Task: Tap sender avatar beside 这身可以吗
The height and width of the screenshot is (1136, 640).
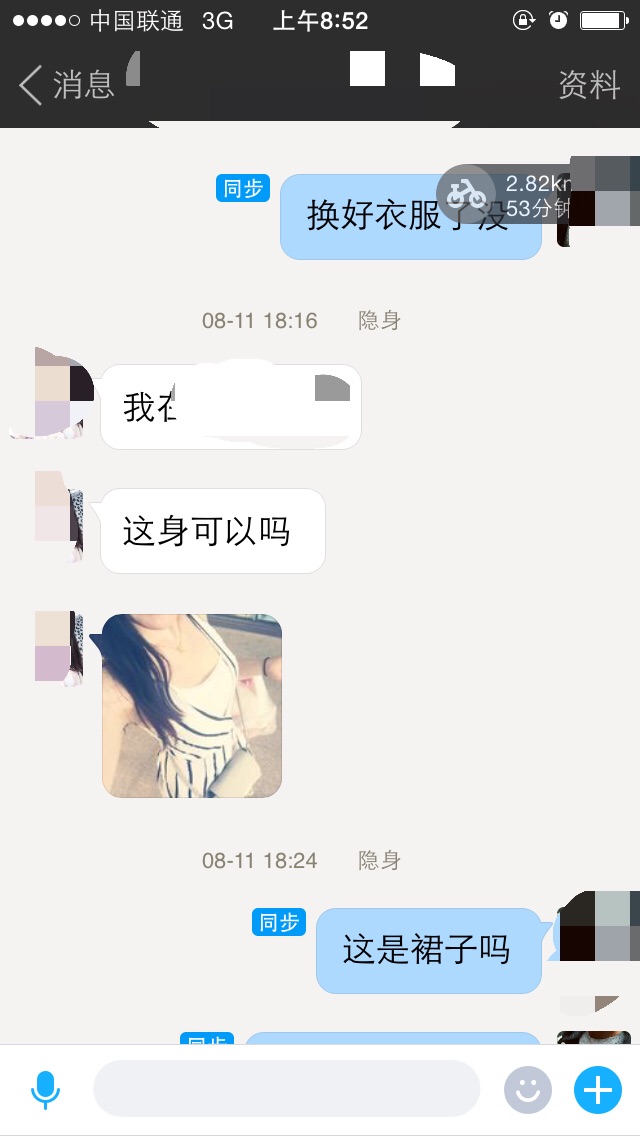Action: pos(58,517)
